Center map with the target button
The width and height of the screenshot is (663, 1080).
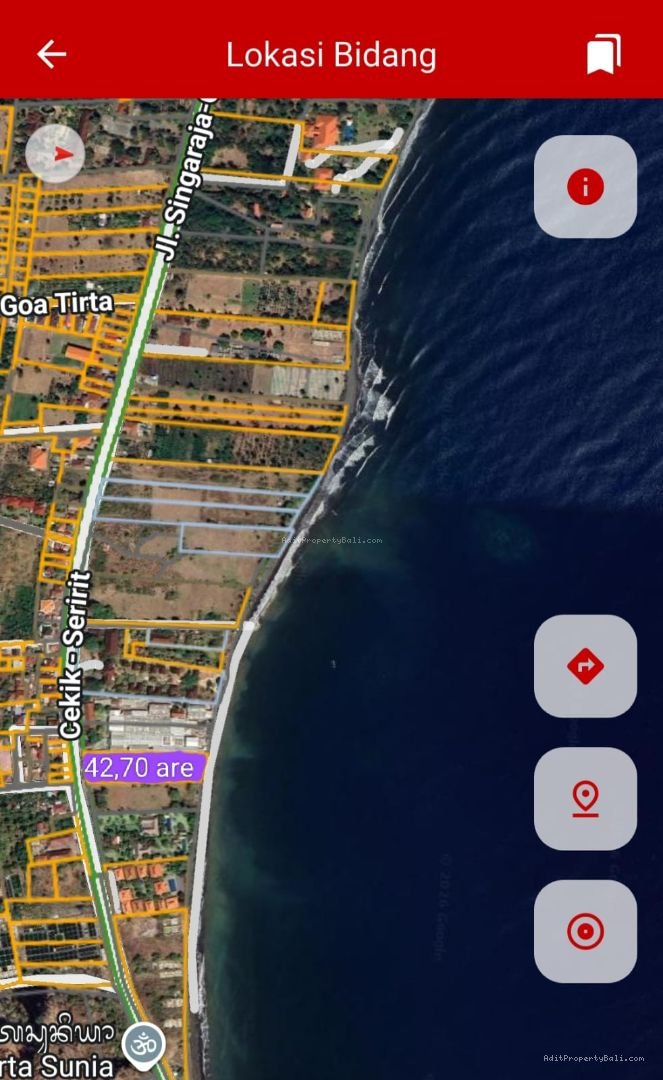[x=585, y=932]
